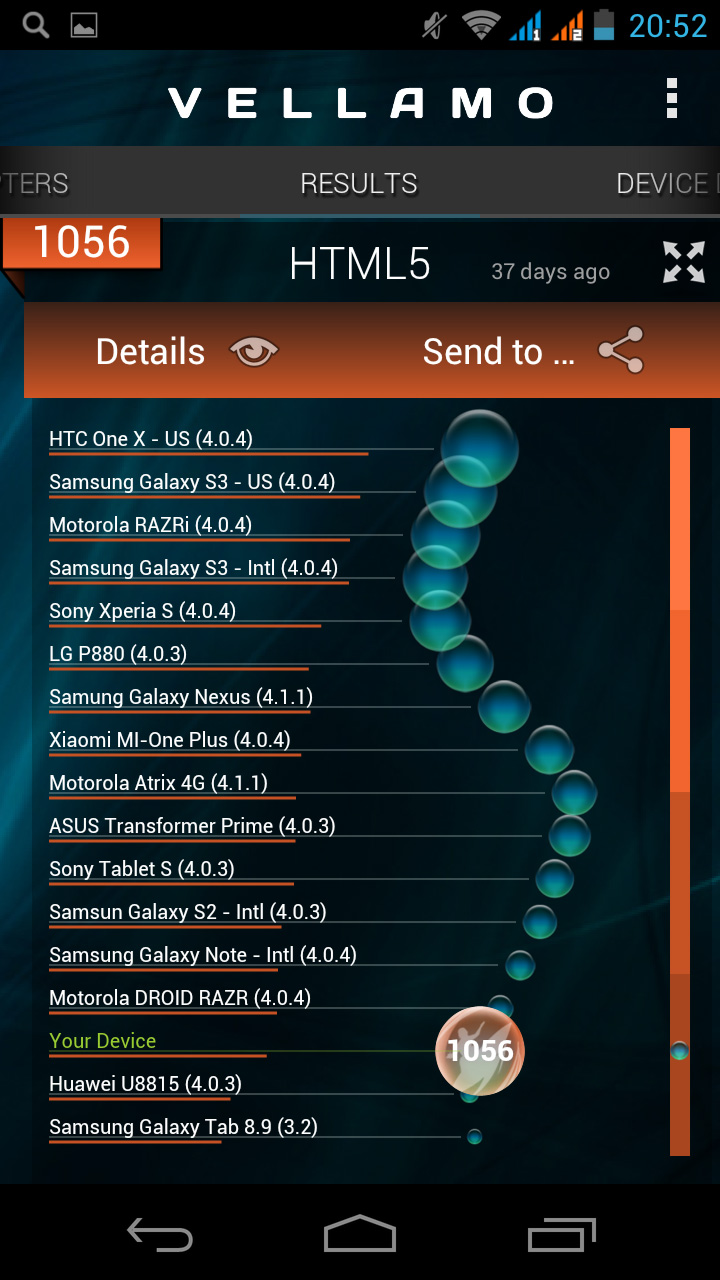This screenshot has width=720, height=1280.
Task: Select the Results tab
Action: (x=359, y=183)
